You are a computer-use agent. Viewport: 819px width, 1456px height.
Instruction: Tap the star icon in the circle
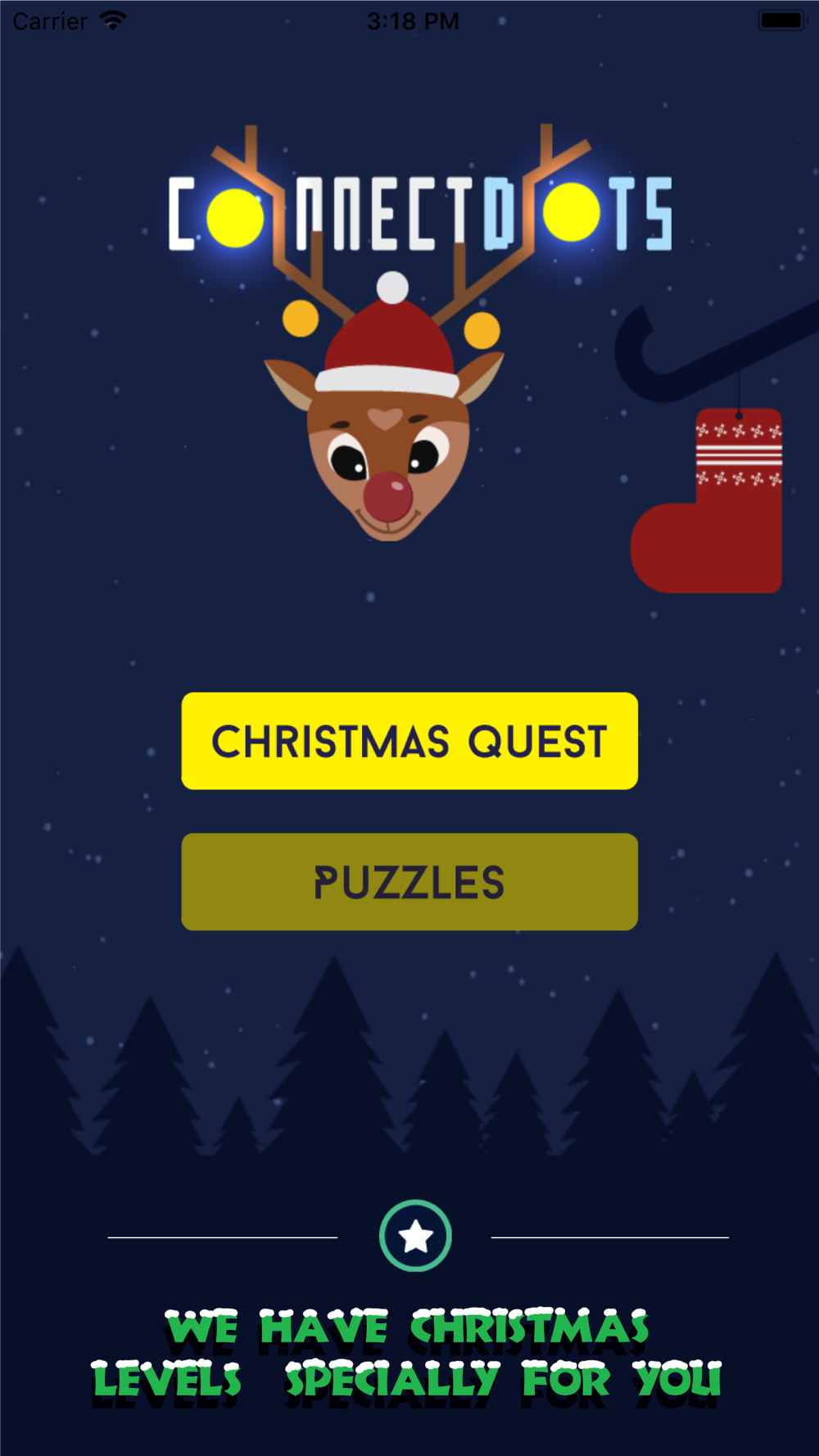(x=415, y=1236)
